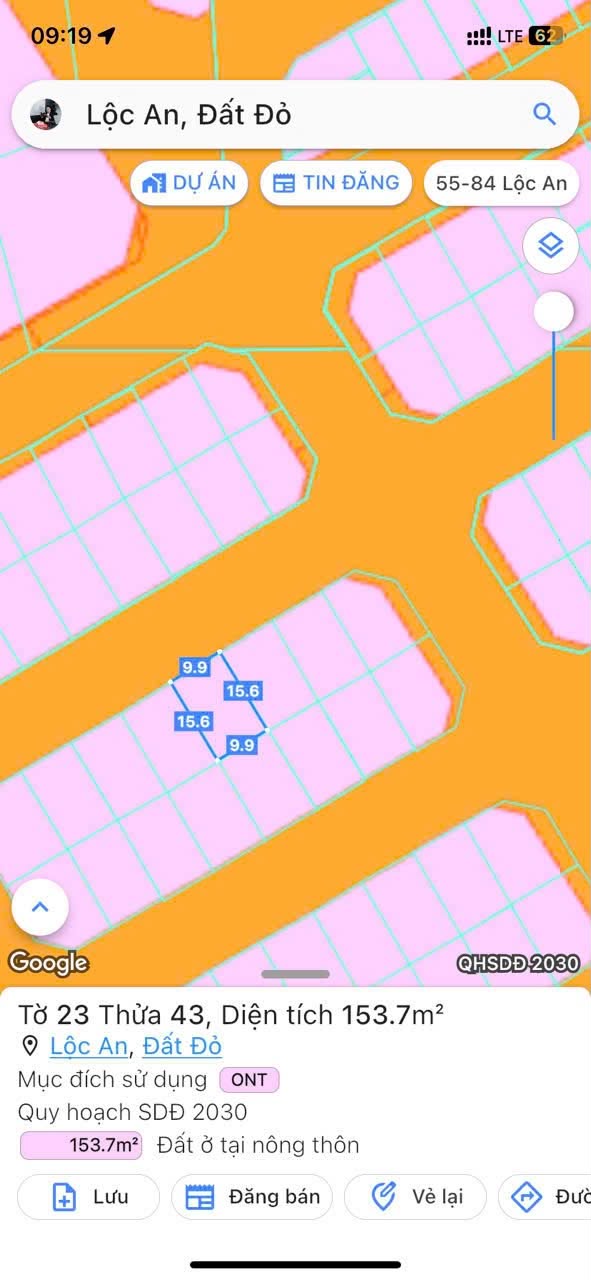Tap the layer opacity slider handle
The width and height of the screenshot is (591, 1280).
pyautogui.click(x=553, y=312)
